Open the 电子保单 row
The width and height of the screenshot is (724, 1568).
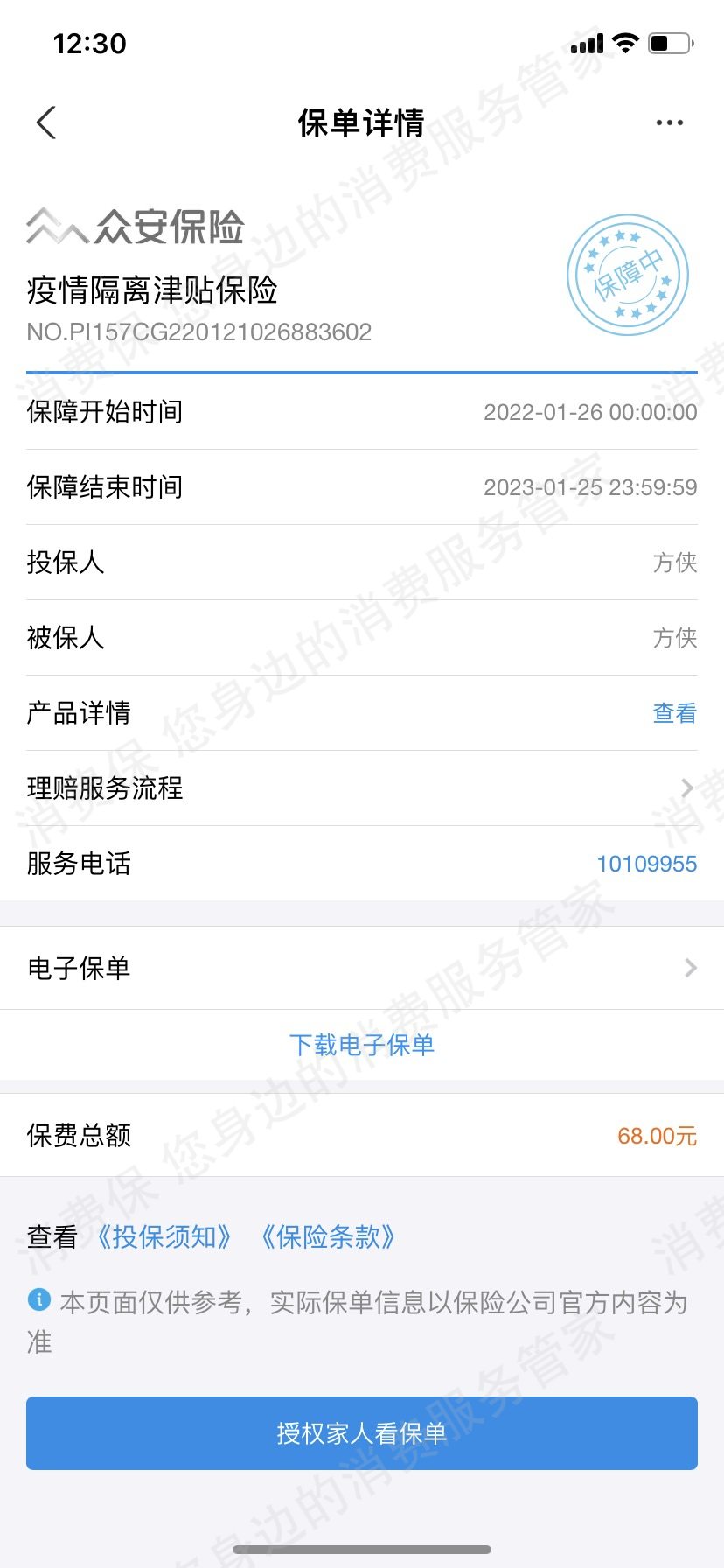click(x=362, y=968)
